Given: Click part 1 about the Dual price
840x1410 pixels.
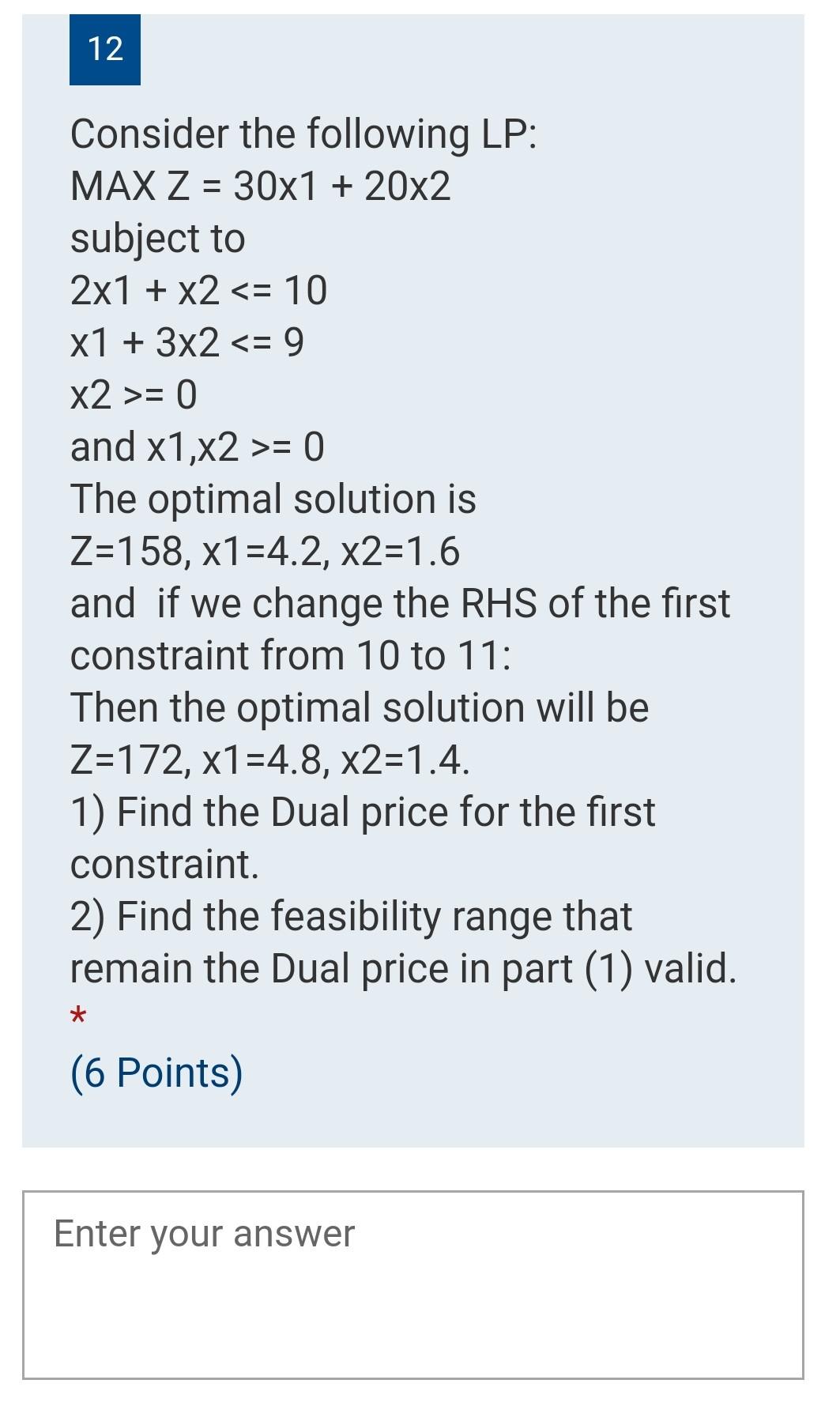Looking at the screenshot, I should (x=363, y=812).
